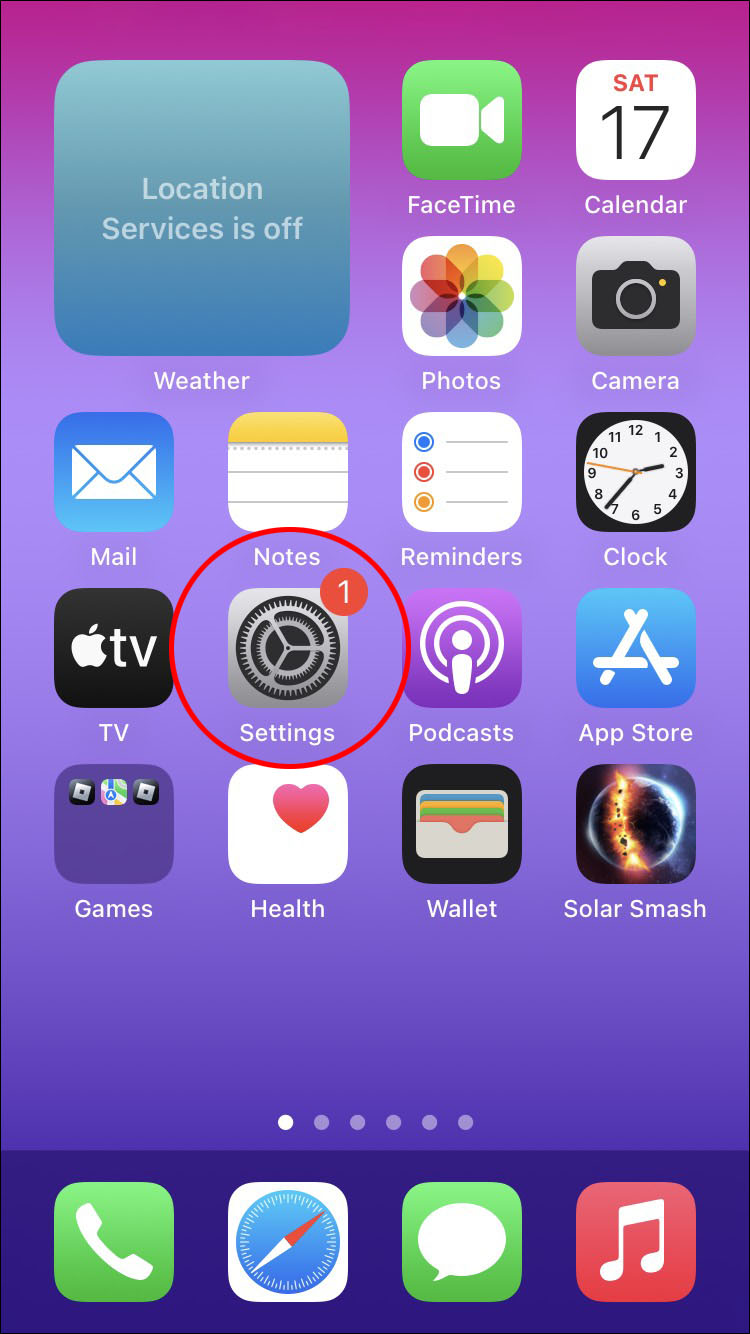Open the Photos app
This screenshot has width=750, height=1334.
[x=461, y=296]
